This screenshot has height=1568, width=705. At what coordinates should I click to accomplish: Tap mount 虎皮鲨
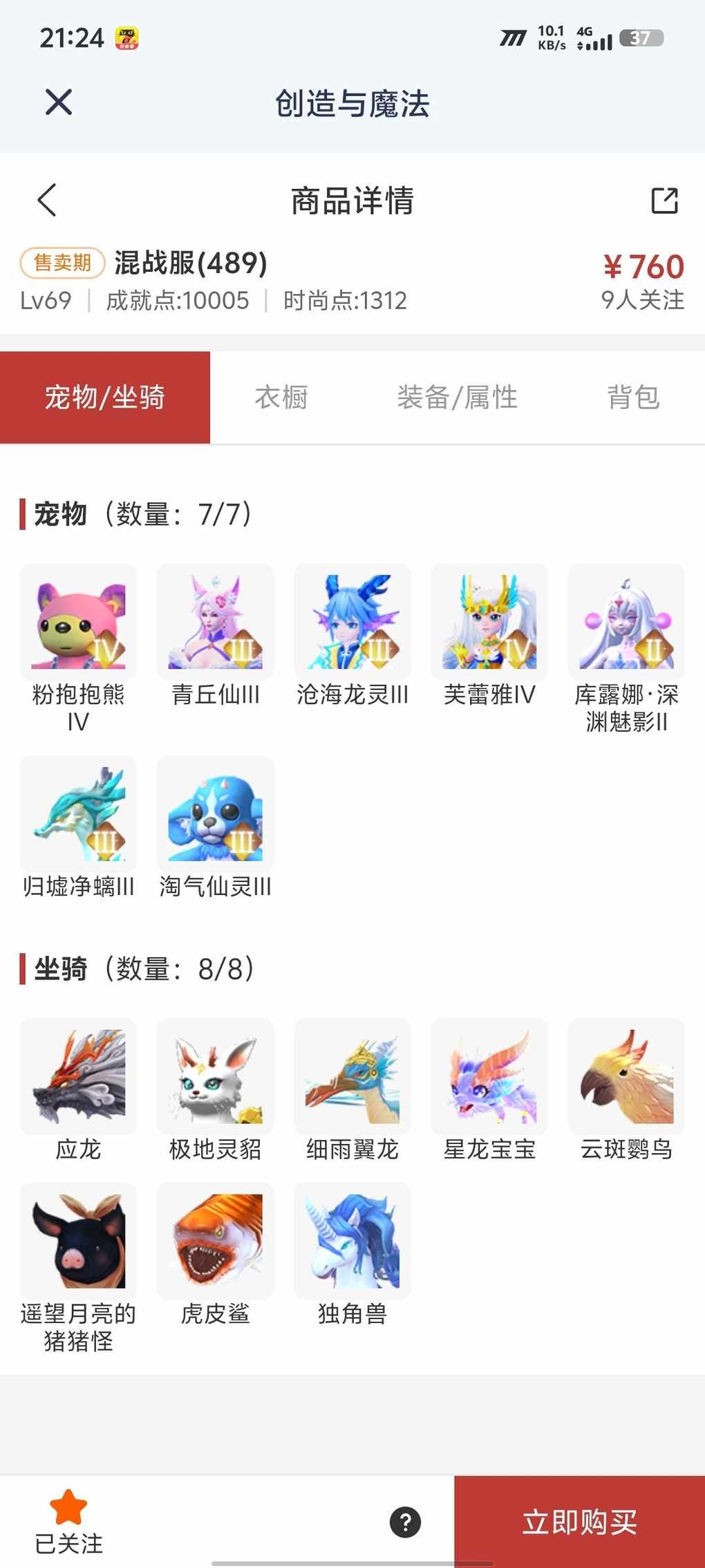[x=215, y=1241]
